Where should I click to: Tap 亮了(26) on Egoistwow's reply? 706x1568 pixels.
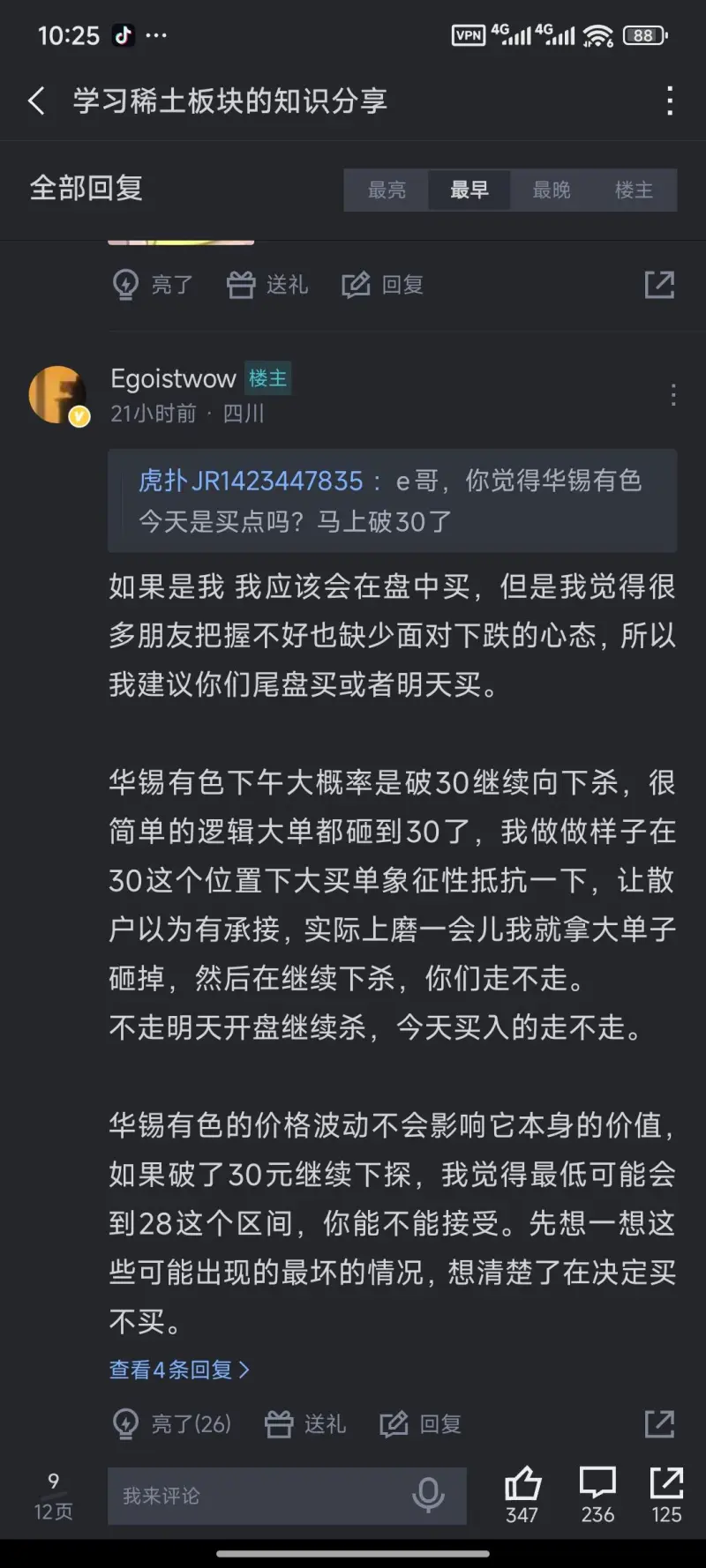click(x=173, y=1423)
